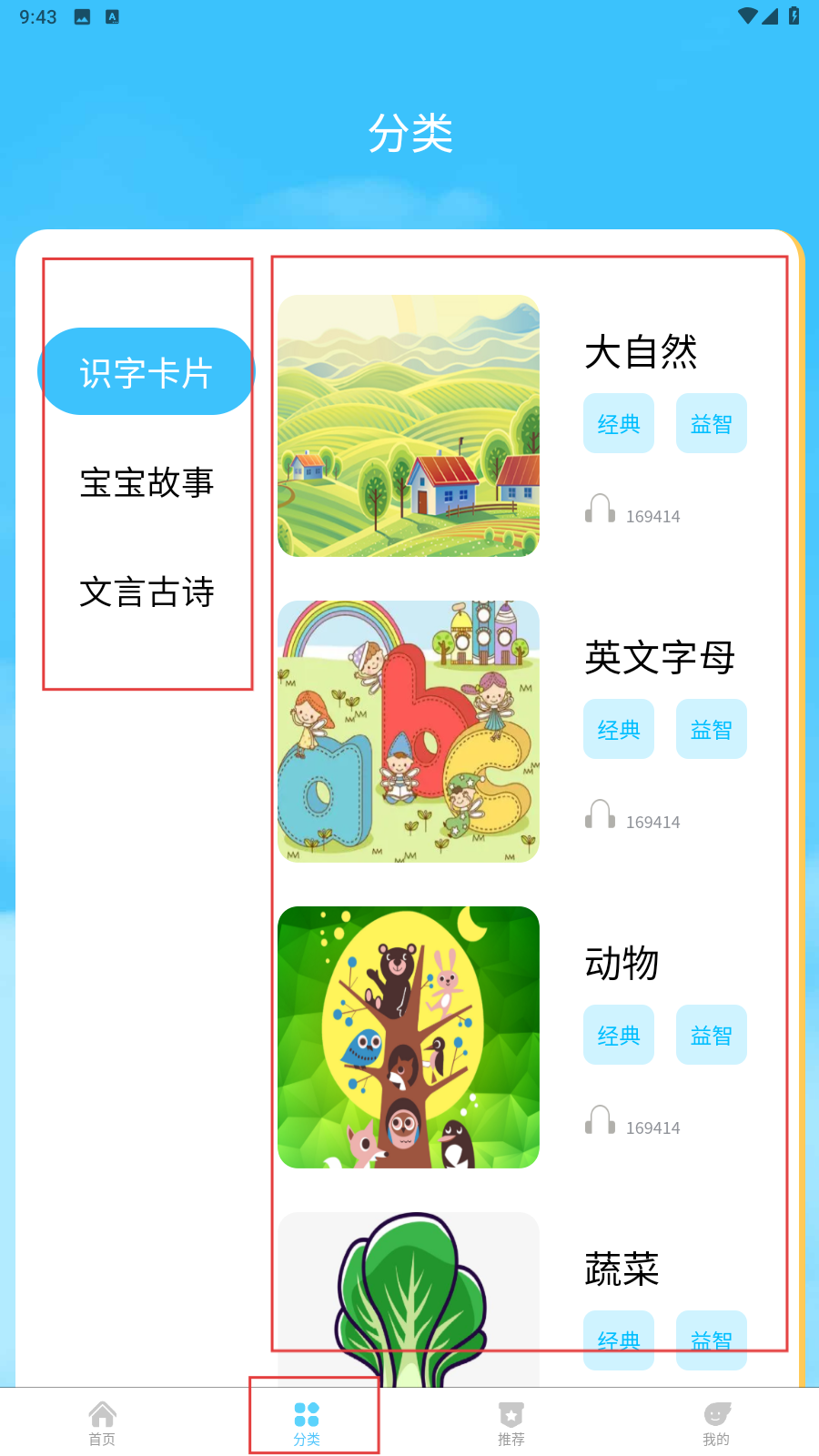Tap the 经典 tag under 大自然
The height and width of the screenshot is (1456, 819).
pos(619,423)
